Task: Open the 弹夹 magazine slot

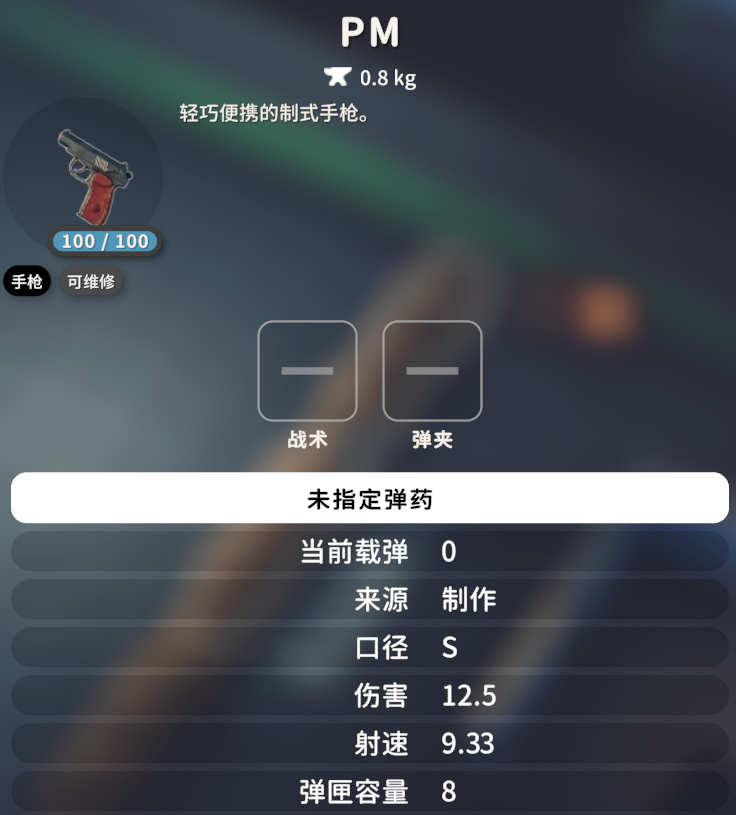Action: 432,371
